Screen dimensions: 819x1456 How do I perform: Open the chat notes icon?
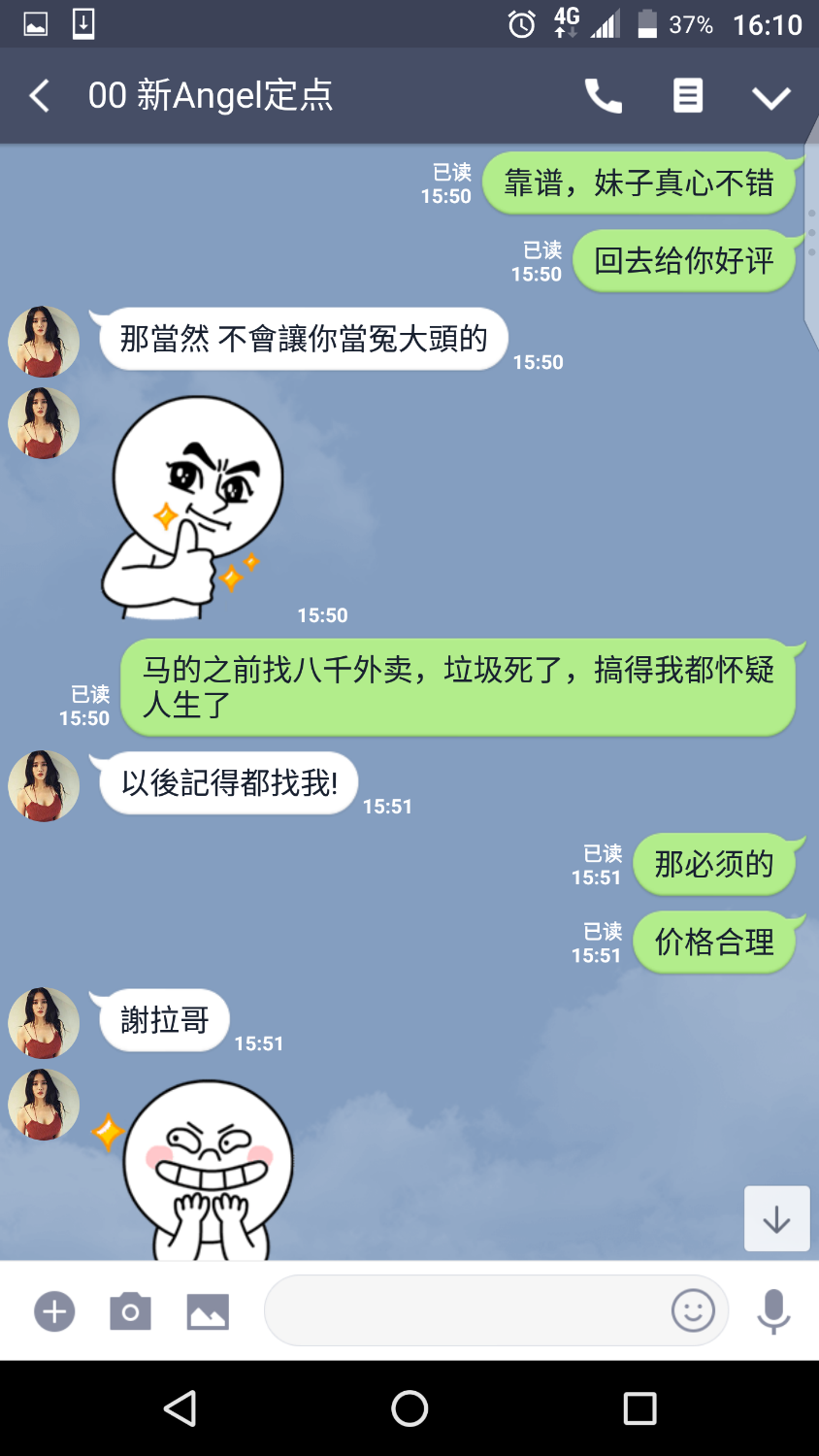tap(688, 96)
